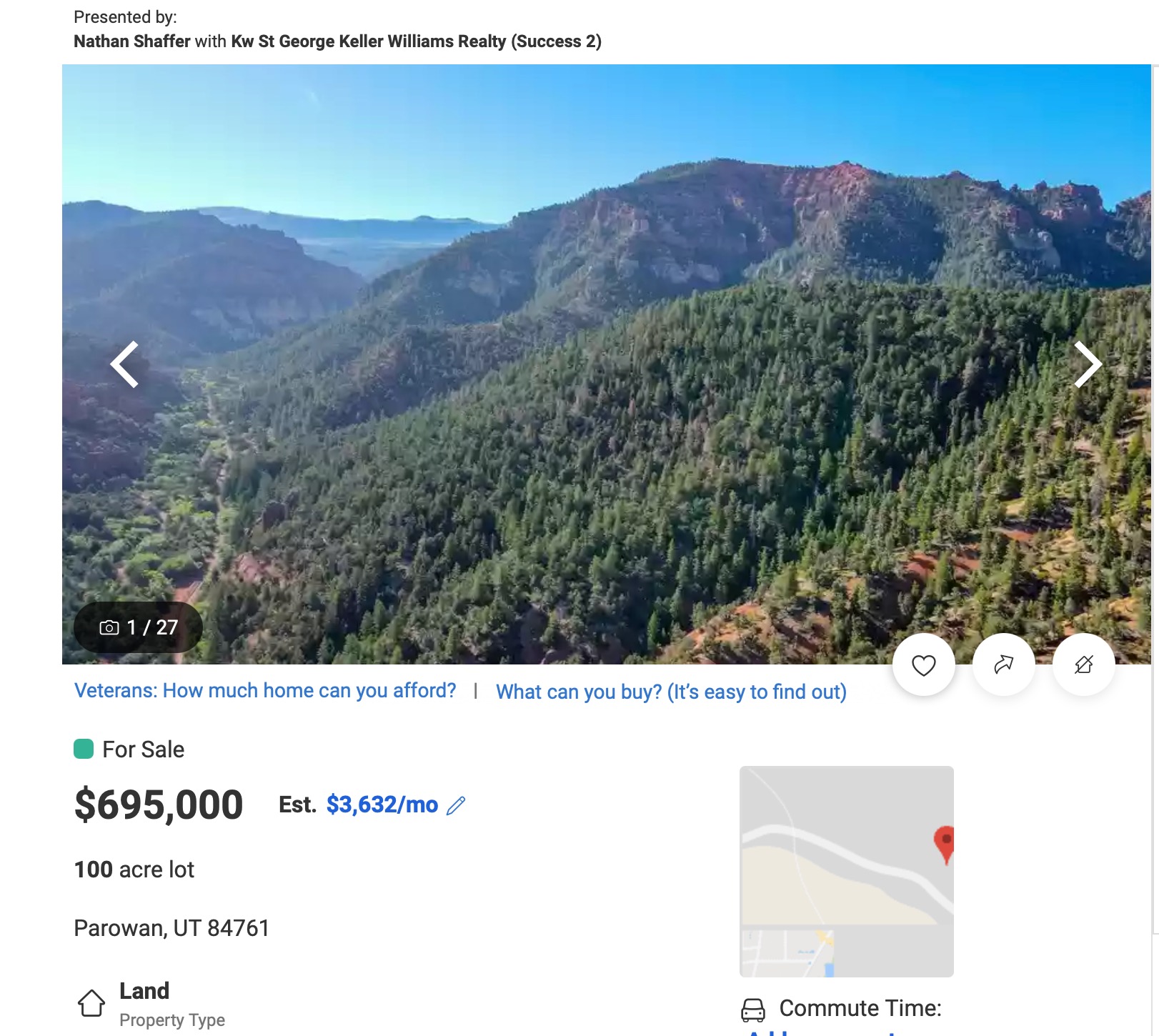1159x1036 pixels.
Task: Go to the previous listing photo
Action: click(125, 364)
